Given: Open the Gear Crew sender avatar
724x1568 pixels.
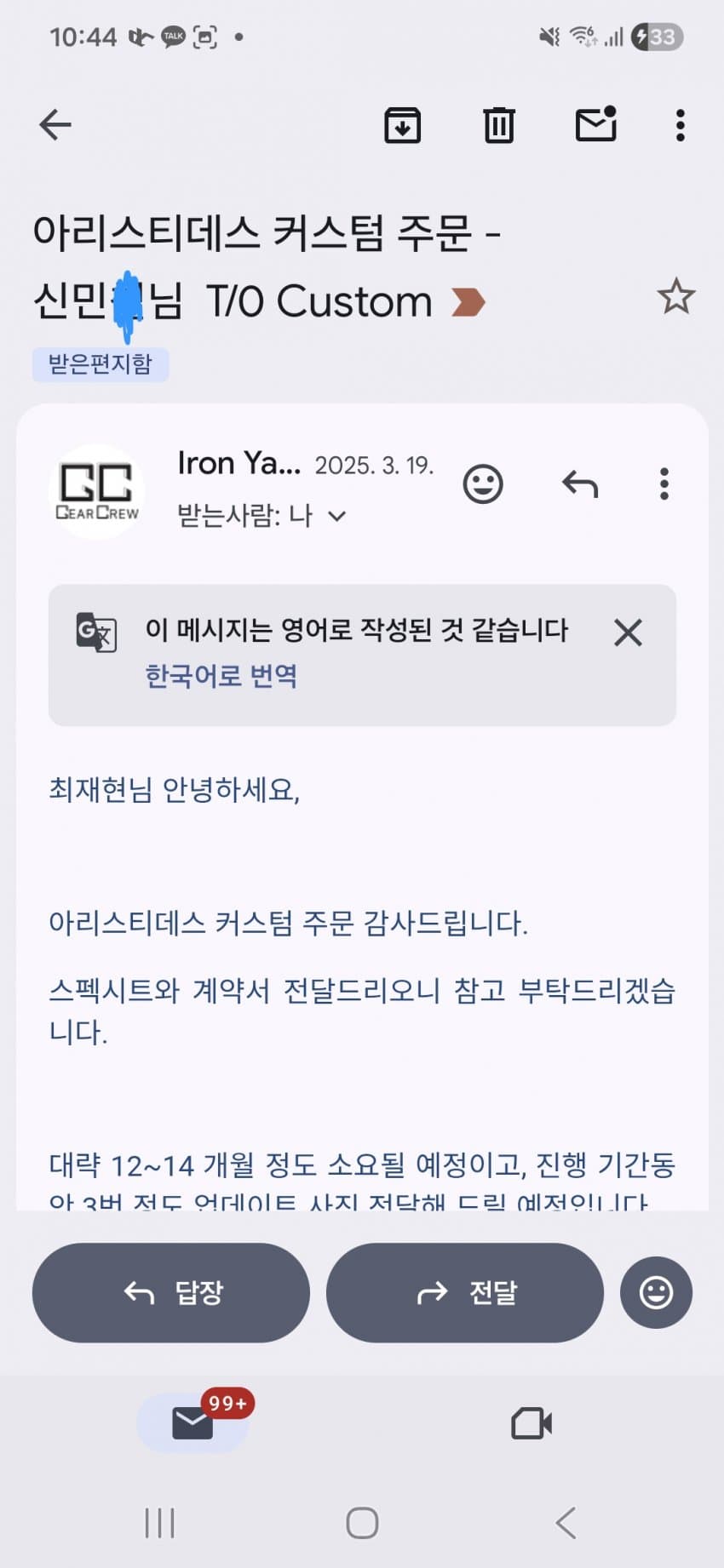Looking at the screenshot, I should pos(96,491).
